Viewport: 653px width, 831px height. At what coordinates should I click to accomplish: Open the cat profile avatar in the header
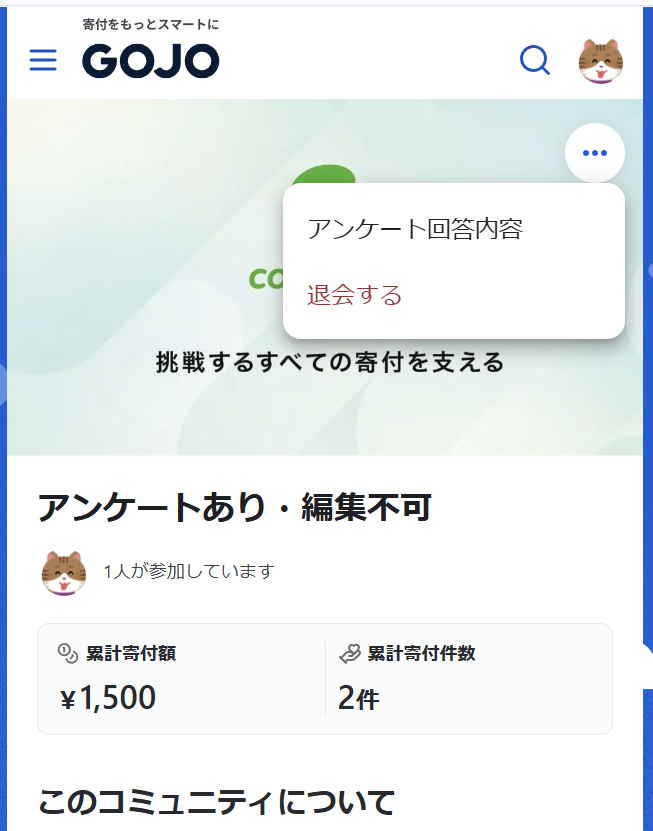(x=600, y=61)
